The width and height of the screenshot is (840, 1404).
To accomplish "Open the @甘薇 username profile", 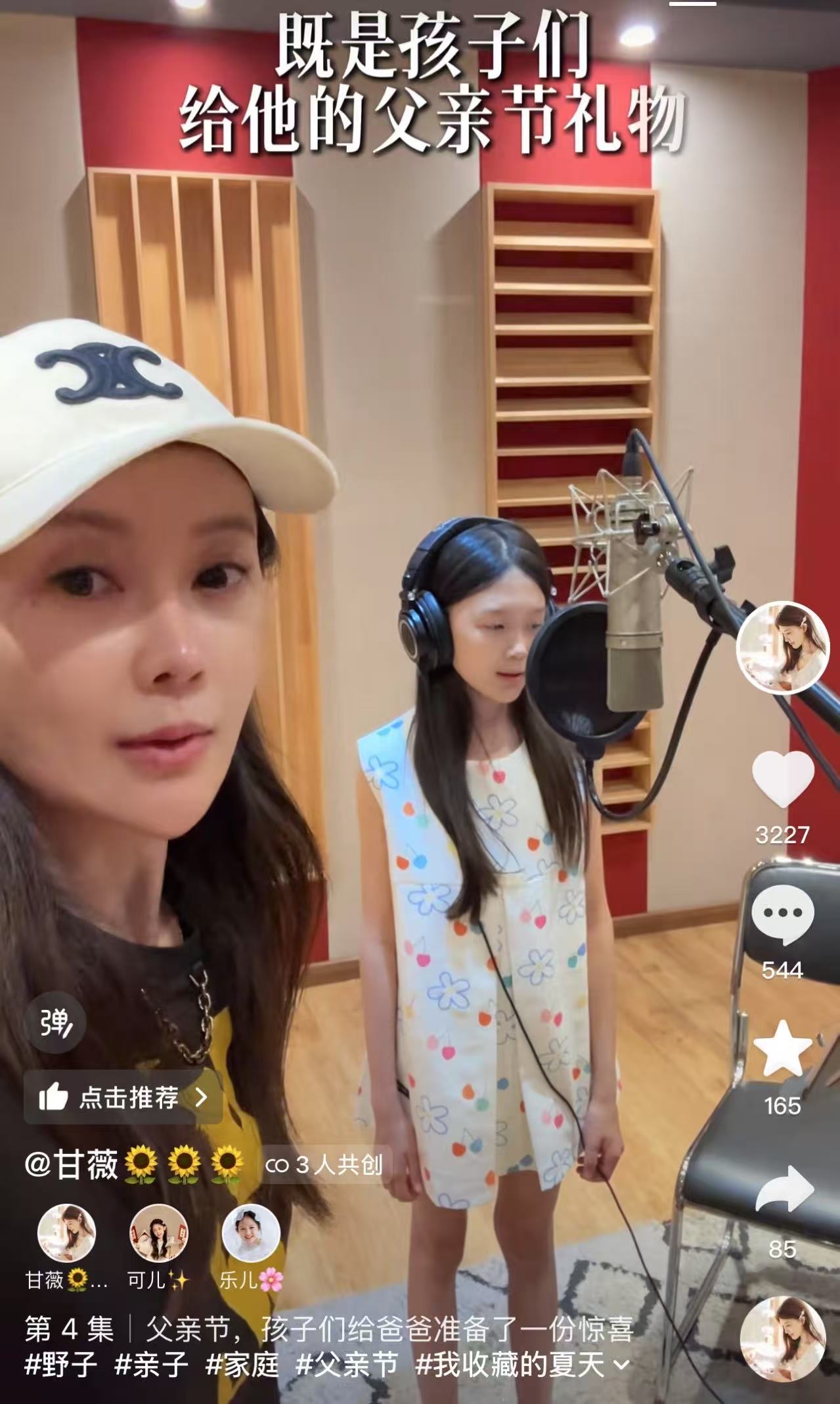I will (72, 1165).
